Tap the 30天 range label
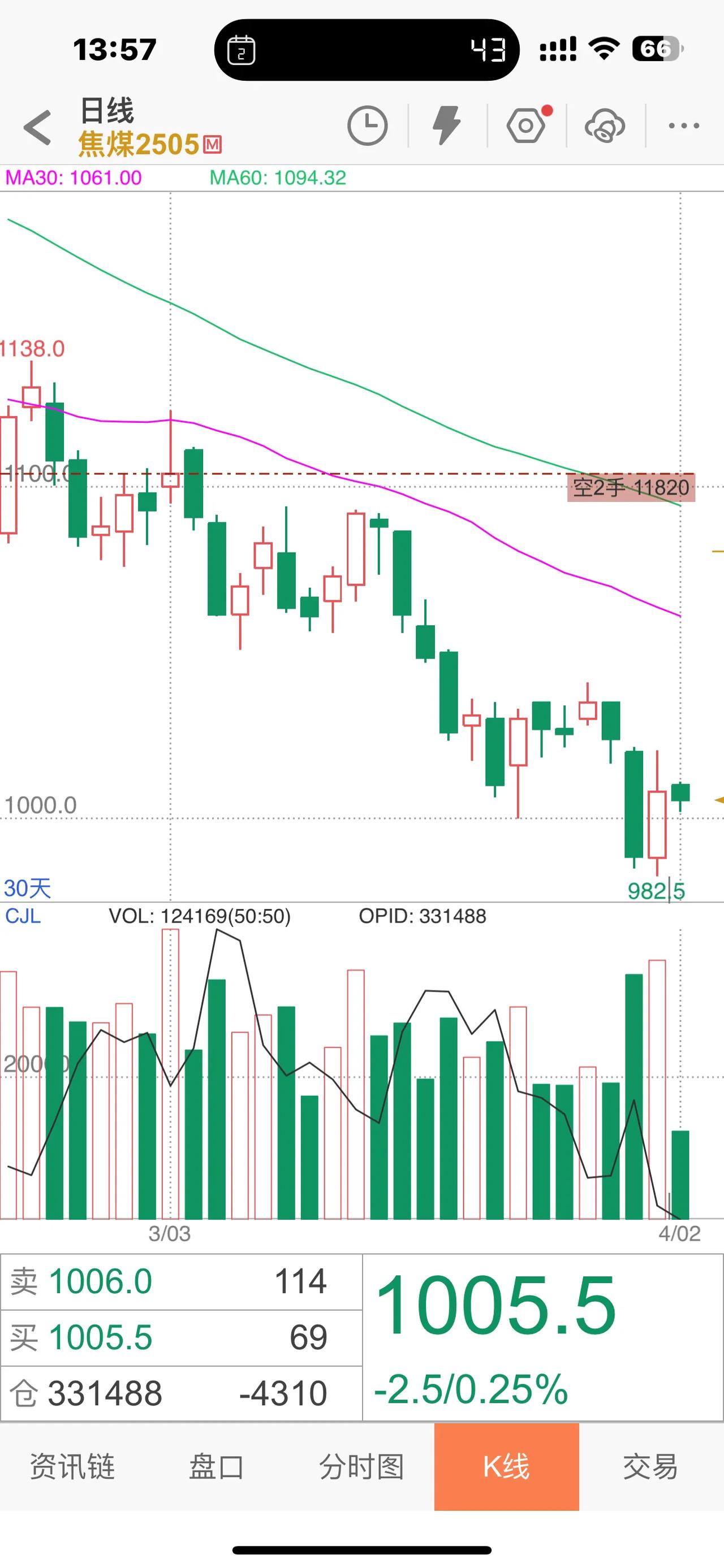Image resolution: width=724 pixels, height=1568 pixels. click(x=27, y=888)
